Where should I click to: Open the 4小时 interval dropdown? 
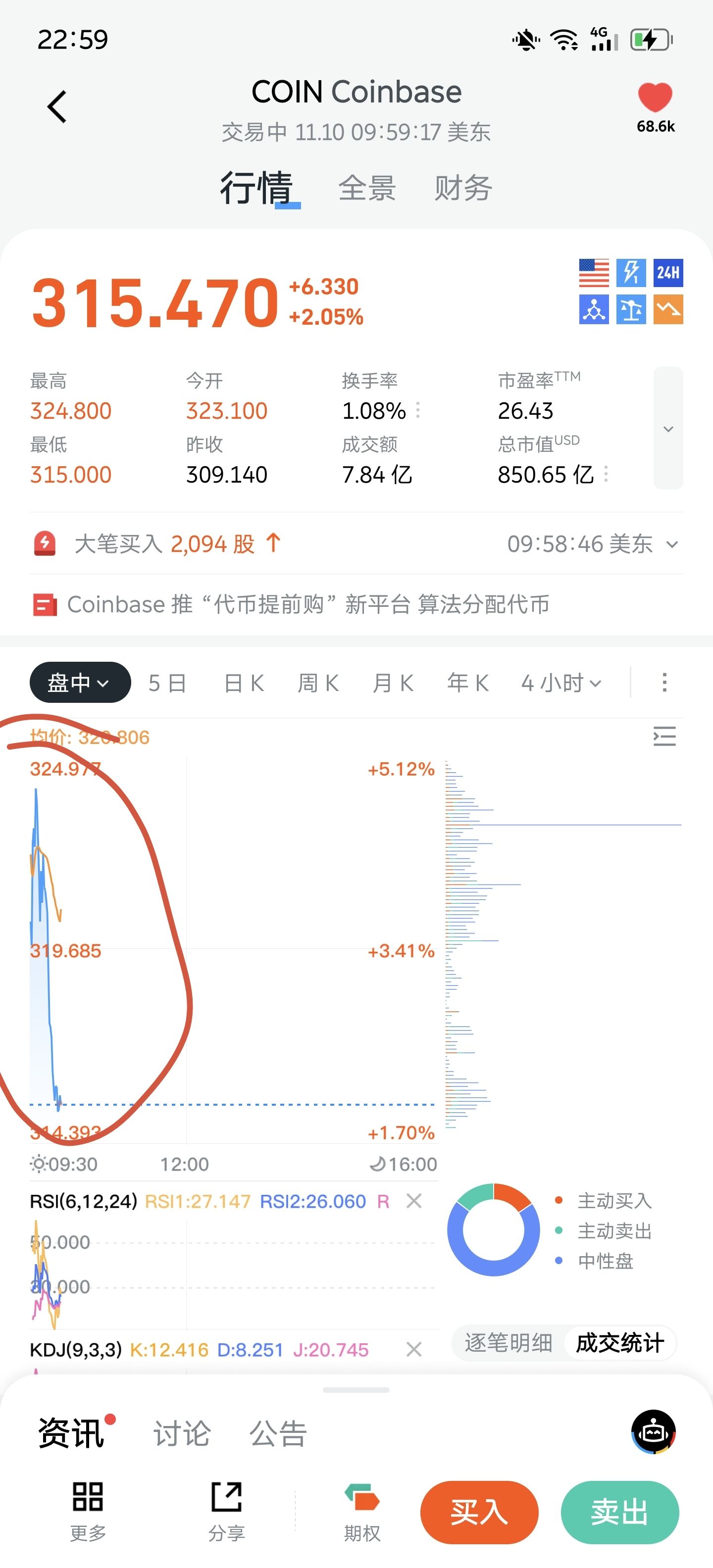click(561, 683)
